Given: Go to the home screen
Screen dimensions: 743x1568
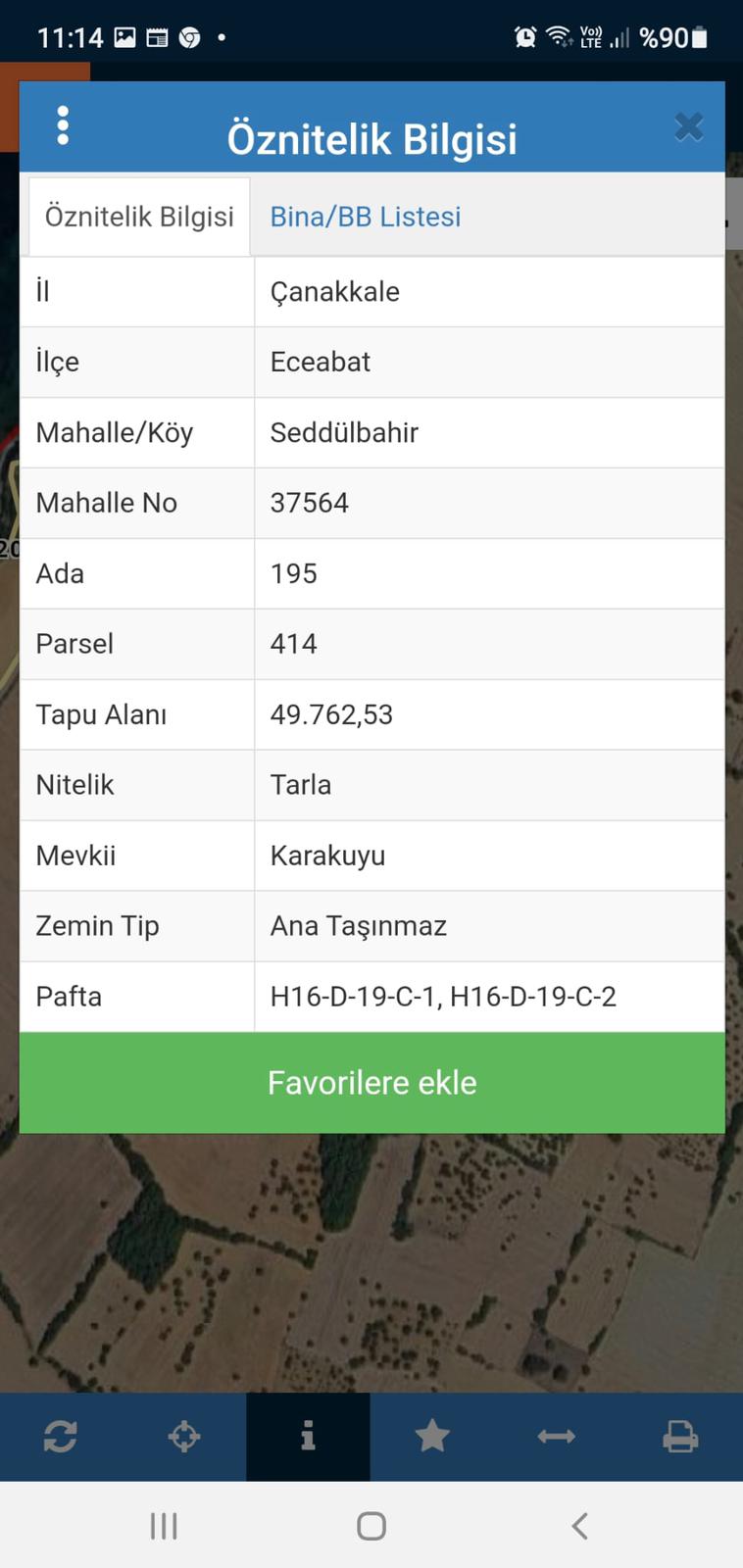Looking at the screenshot, I should pyautogui.click(x=371, y=1526).
